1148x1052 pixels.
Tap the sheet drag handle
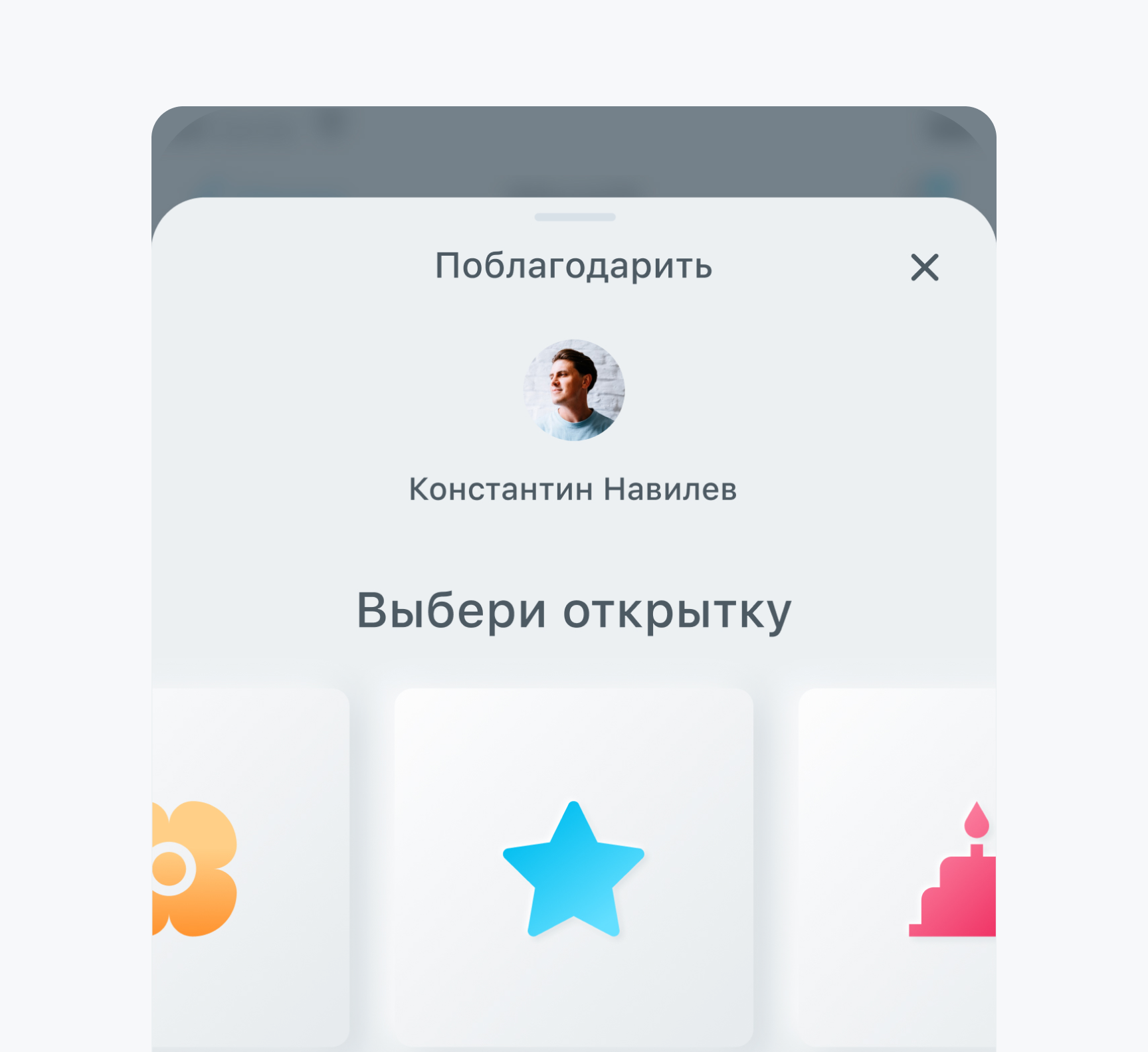pos(575,217)
